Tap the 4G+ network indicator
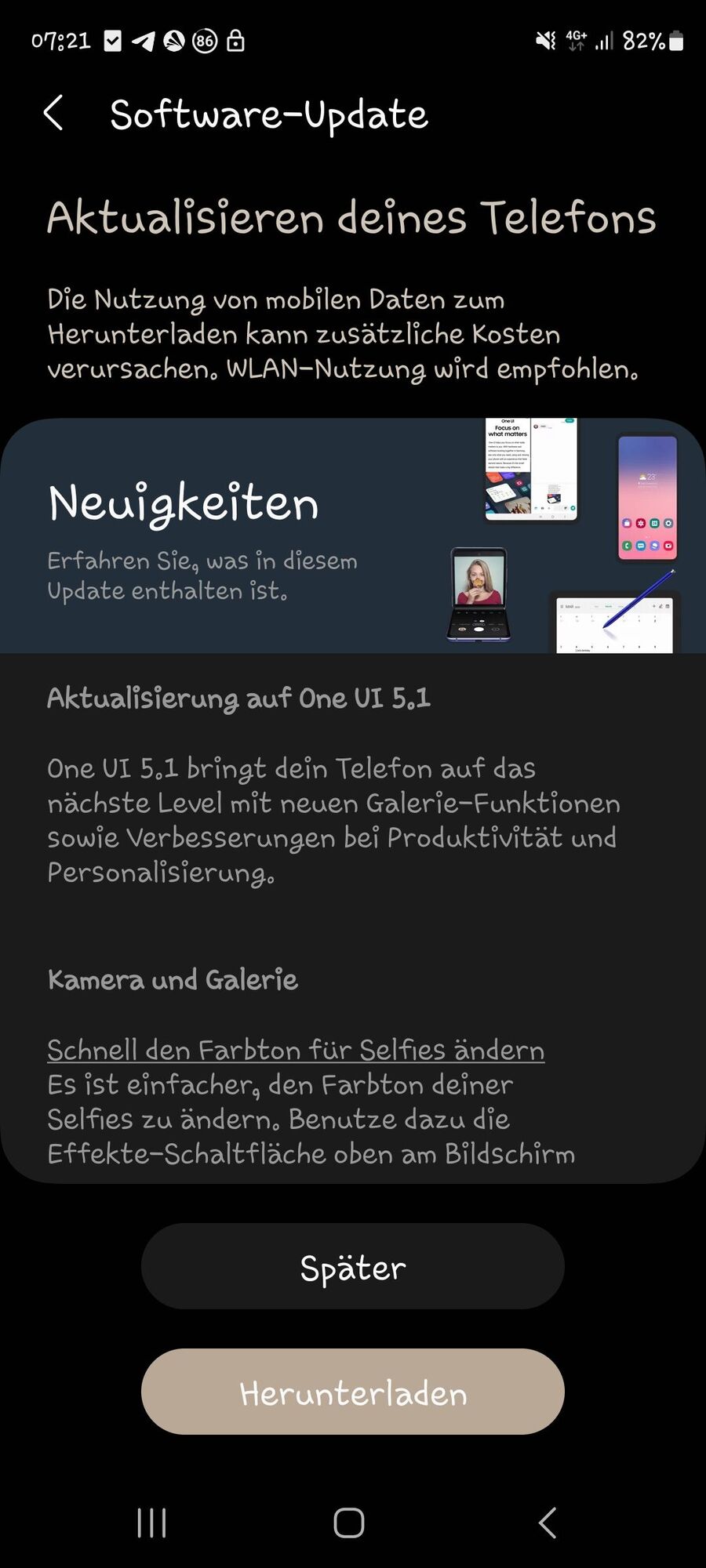The width and height of the screenshot is (706, 1568). (x=575, y=39)
